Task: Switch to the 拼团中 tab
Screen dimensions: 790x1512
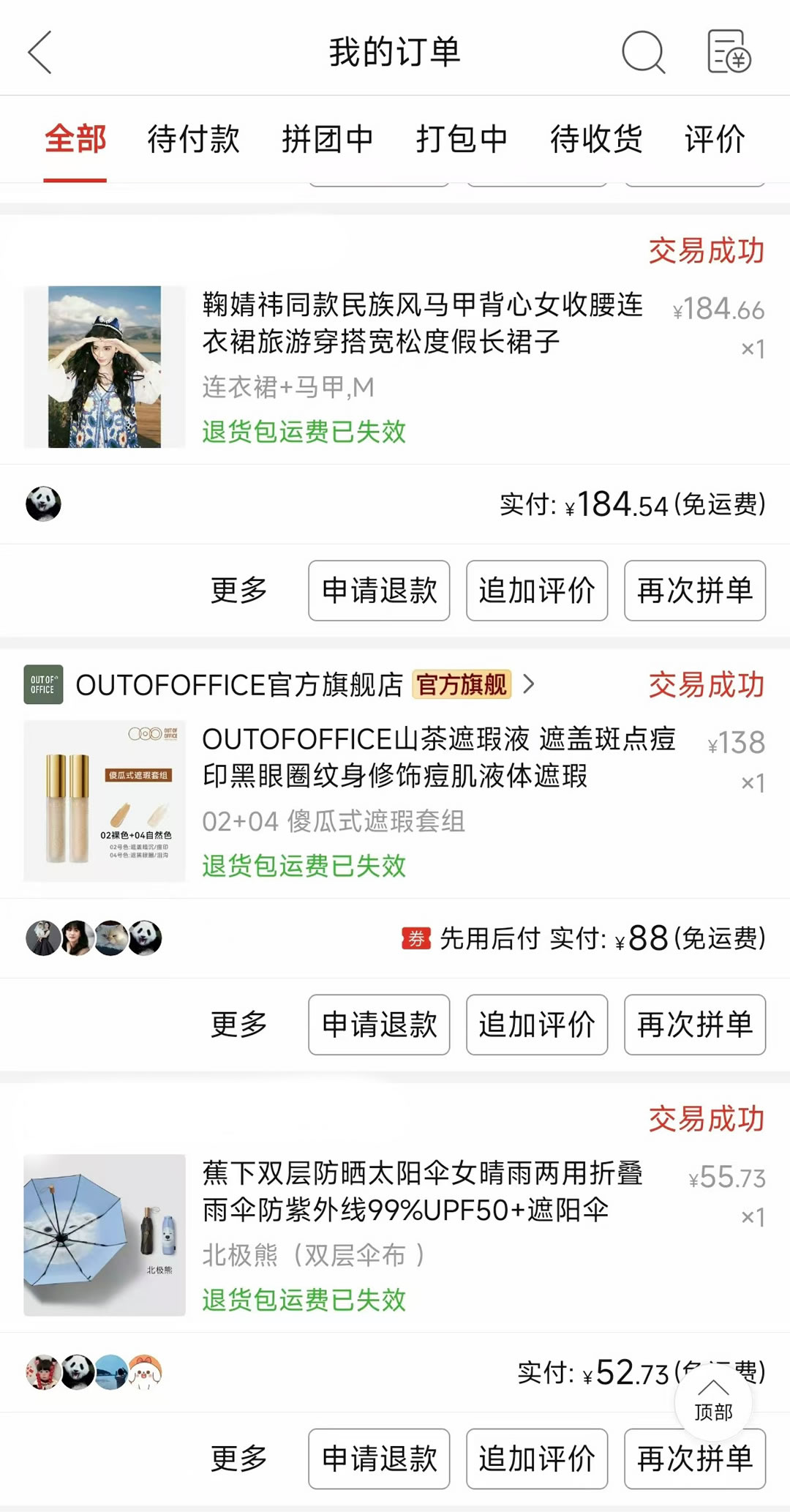Action: tap(328, 139)
